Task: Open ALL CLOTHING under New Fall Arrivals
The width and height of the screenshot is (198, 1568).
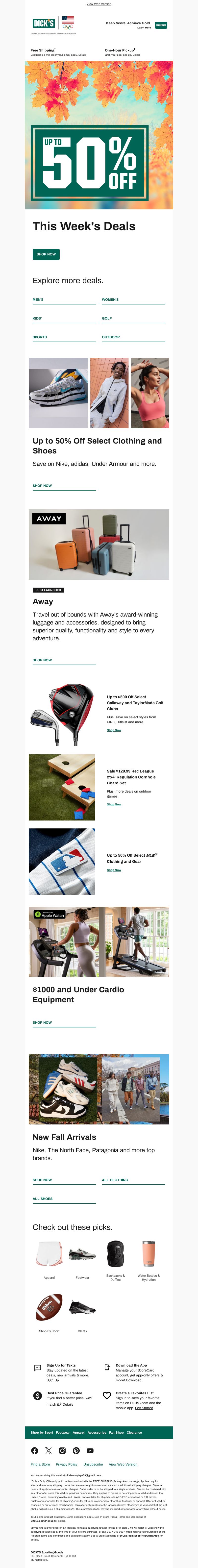Action: coord(115,1180)
